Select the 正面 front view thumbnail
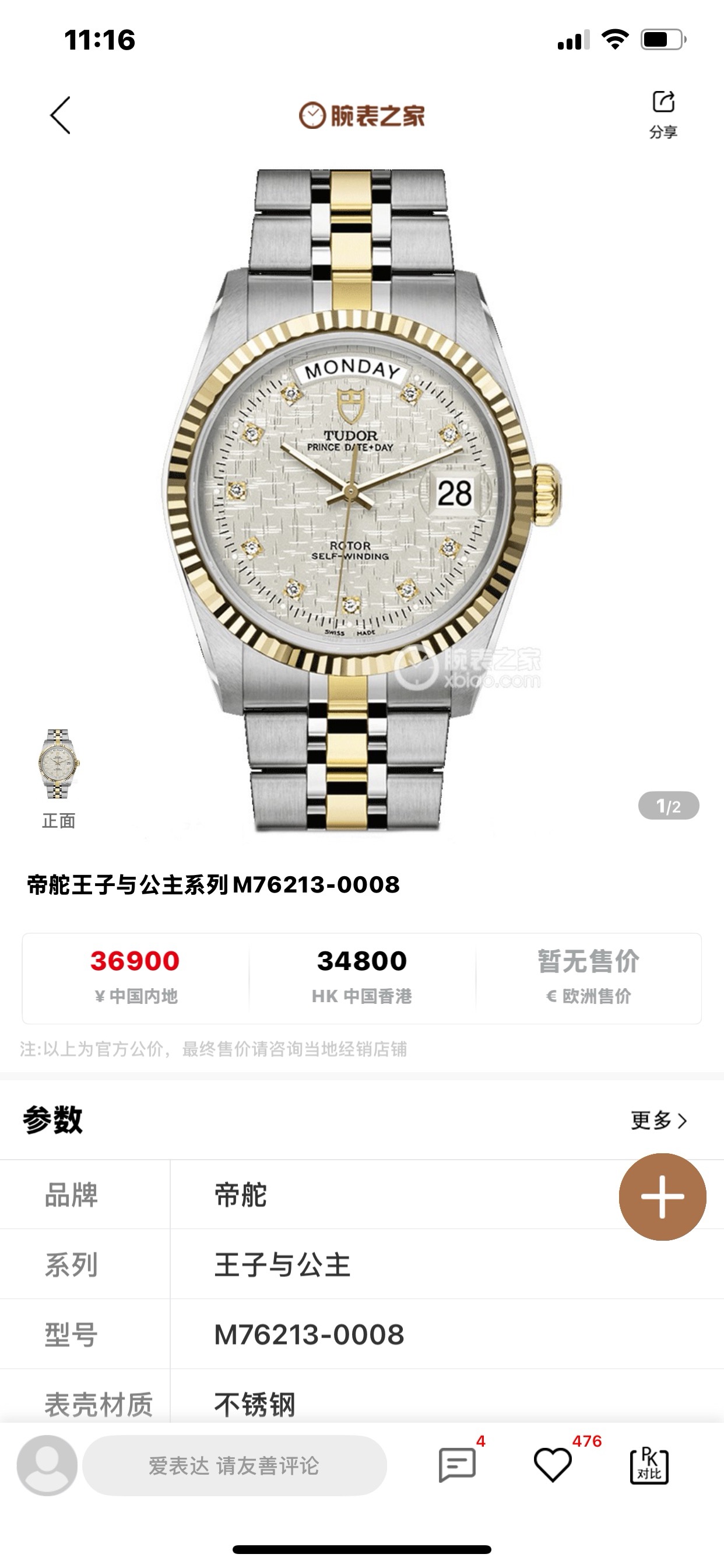This screenshot has width=724, height=1568. click(x=58, y=766)
